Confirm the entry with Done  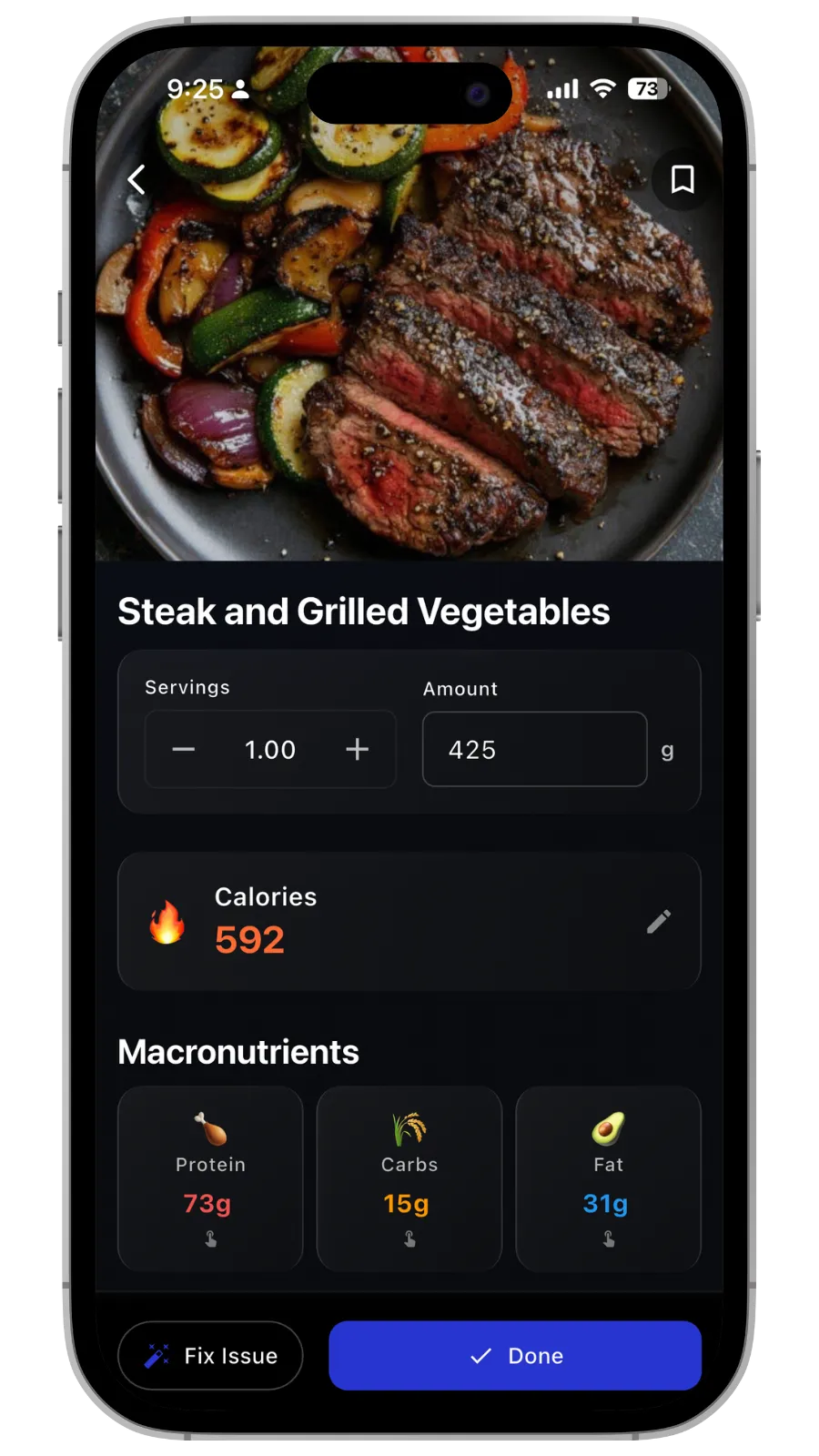coord(515,1356)
